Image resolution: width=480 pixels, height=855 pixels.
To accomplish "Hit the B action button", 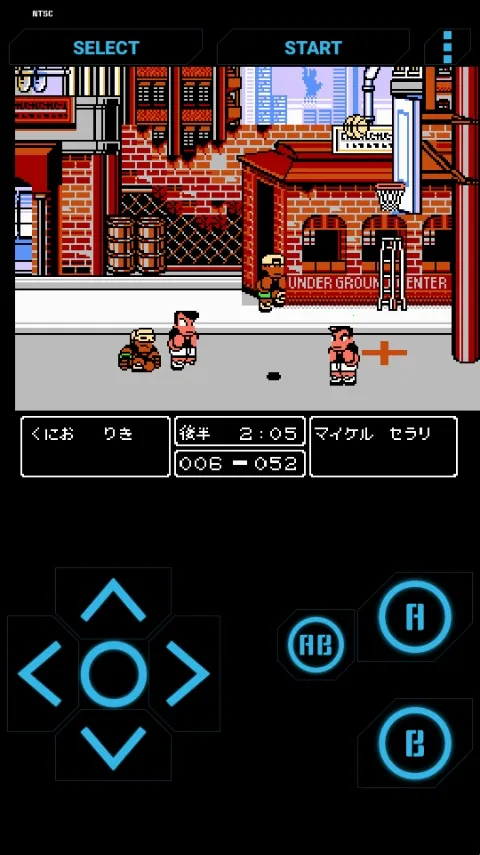I will tap(415, 743).
